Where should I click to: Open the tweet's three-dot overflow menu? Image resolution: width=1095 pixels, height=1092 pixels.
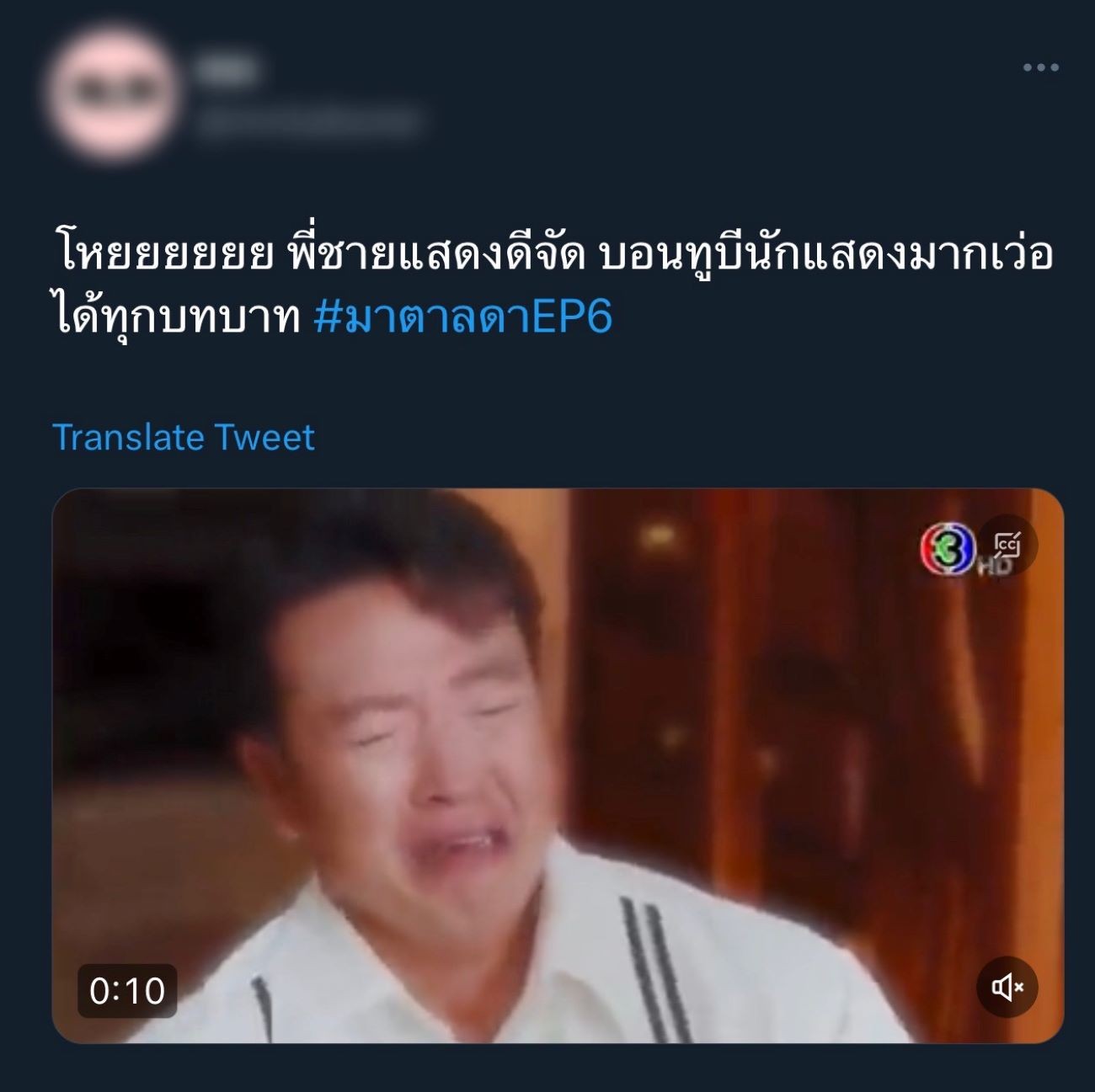[x=1040, y=67]
